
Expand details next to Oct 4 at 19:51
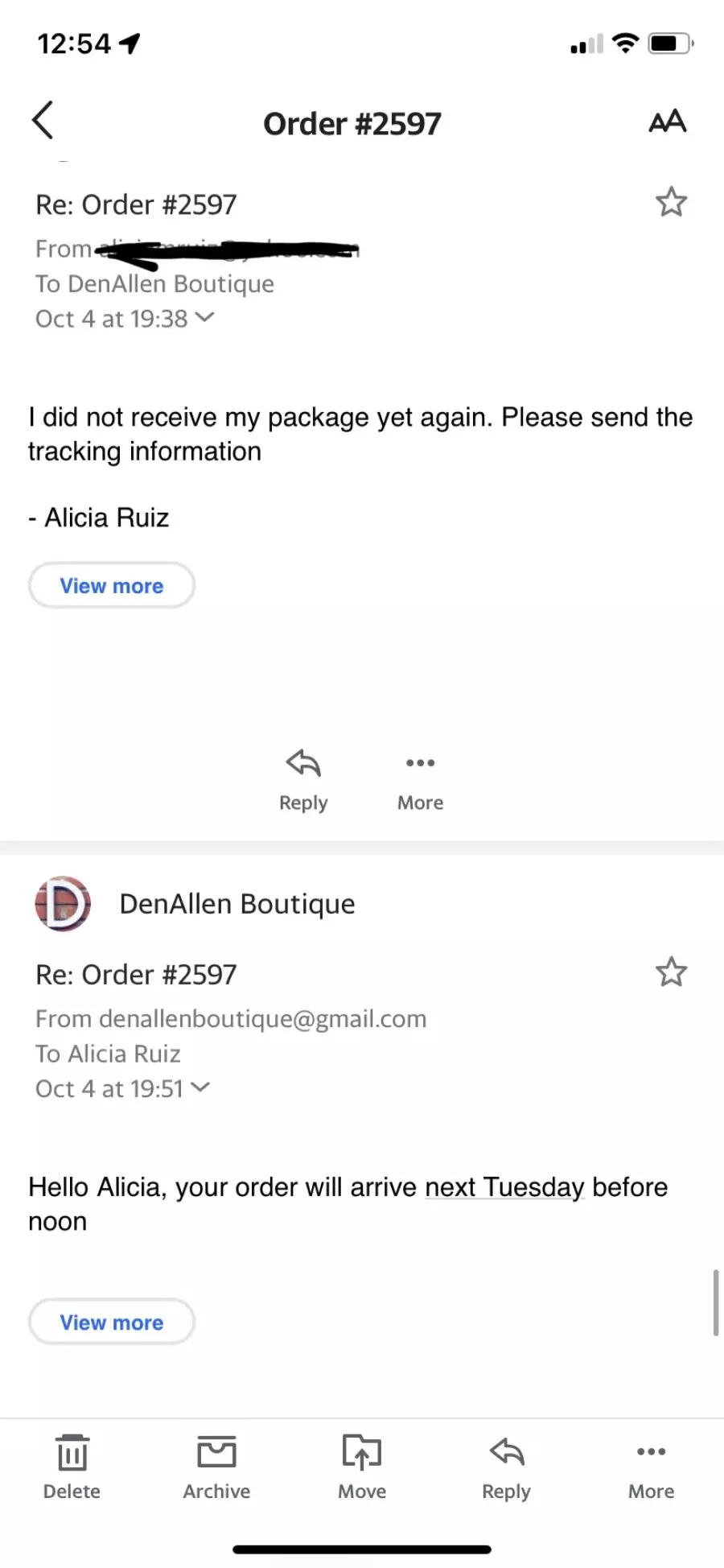[x=201, y=1087]
